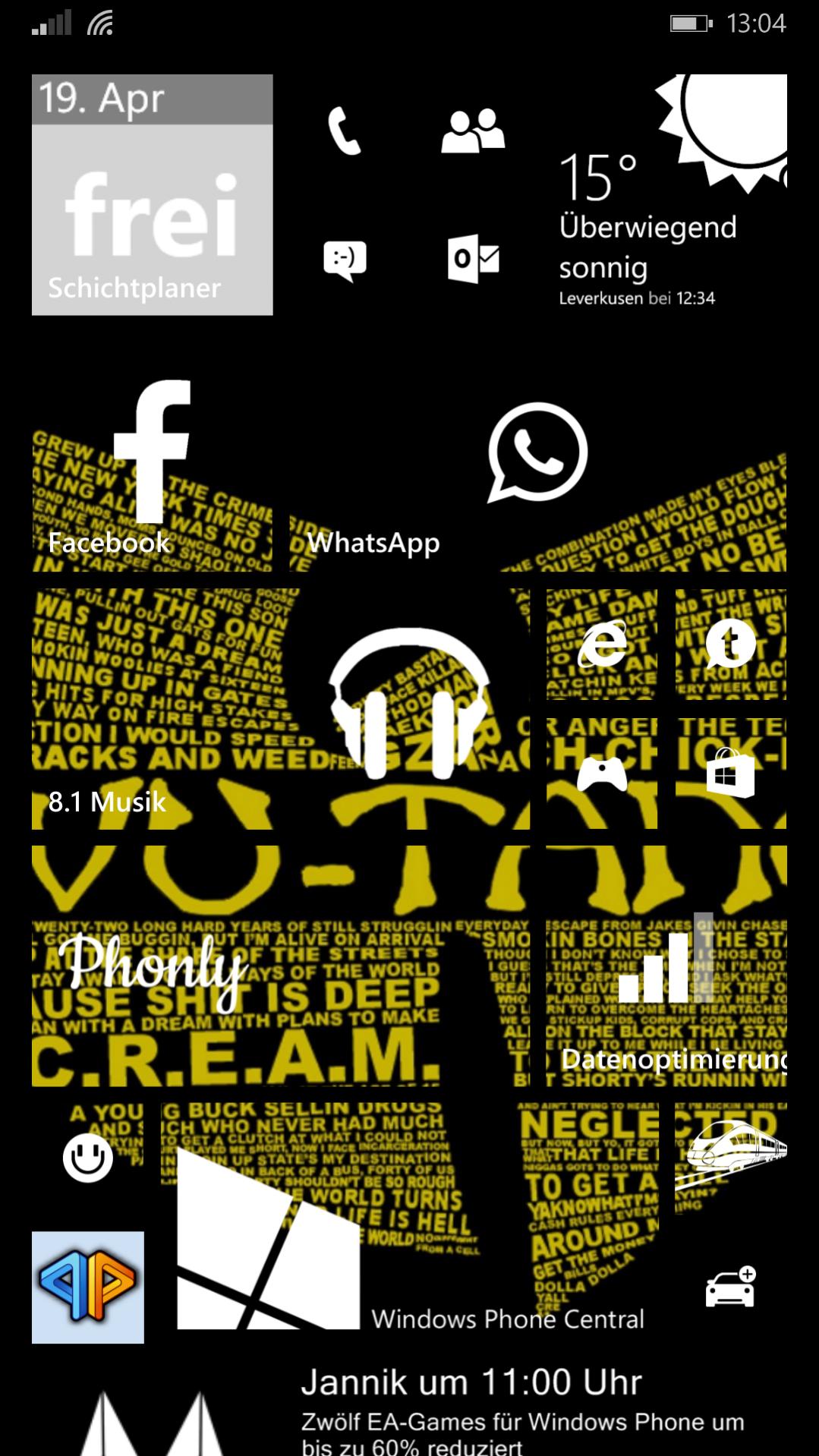Open the smiley face tile

[88, 1158]
